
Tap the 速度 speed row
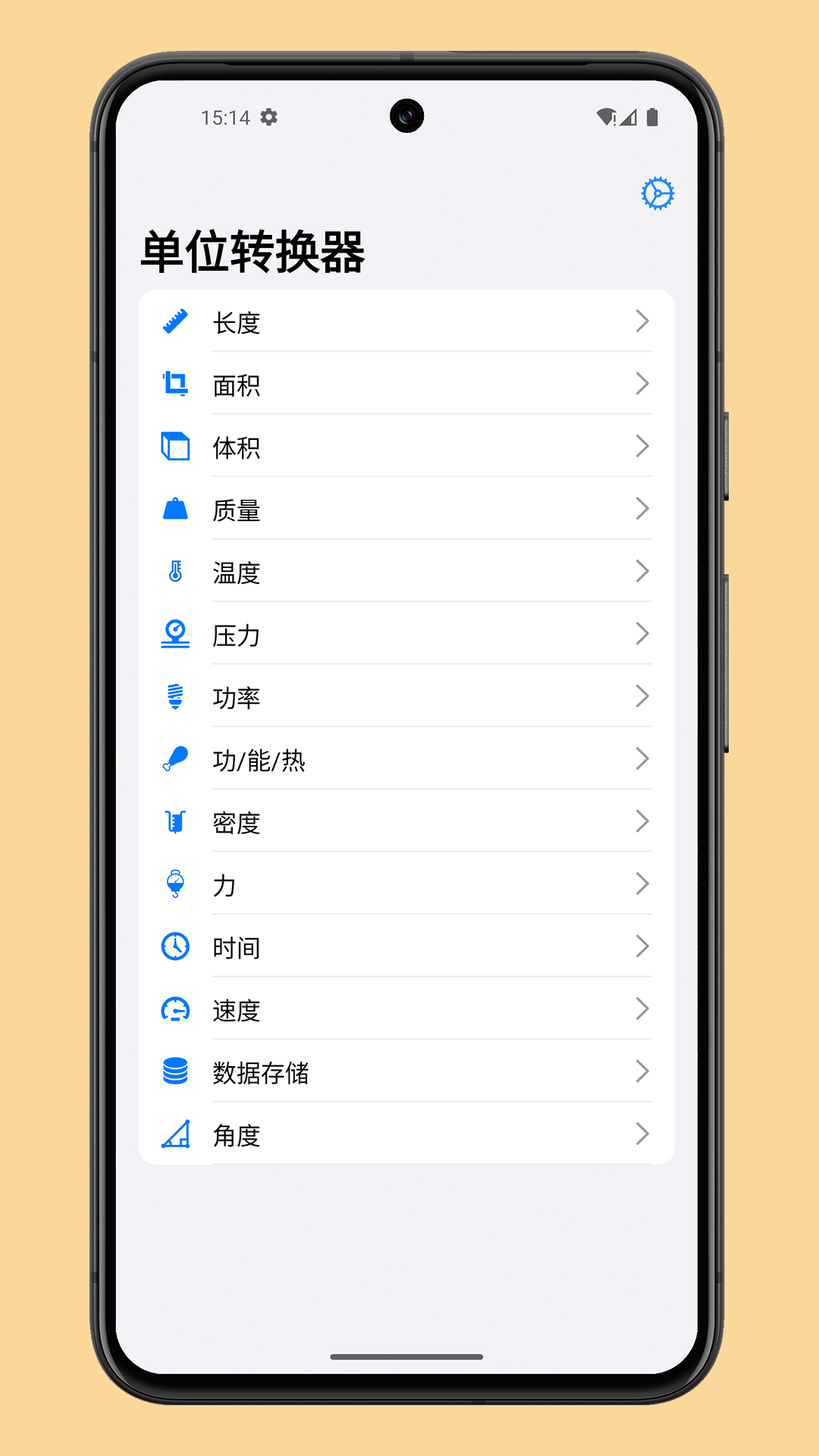point(406,1010)
